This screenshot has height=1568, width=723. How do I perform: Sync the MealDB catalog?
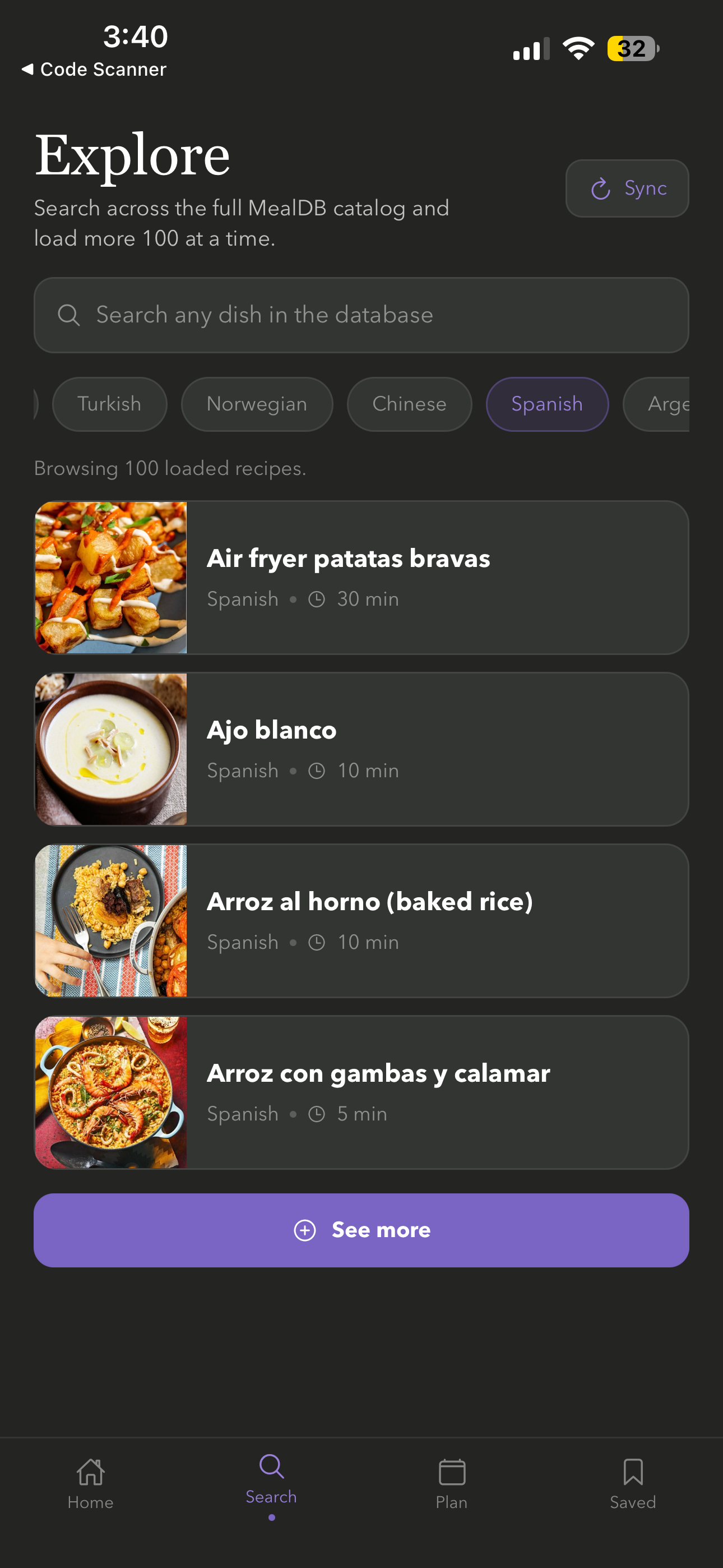[627, 188]
